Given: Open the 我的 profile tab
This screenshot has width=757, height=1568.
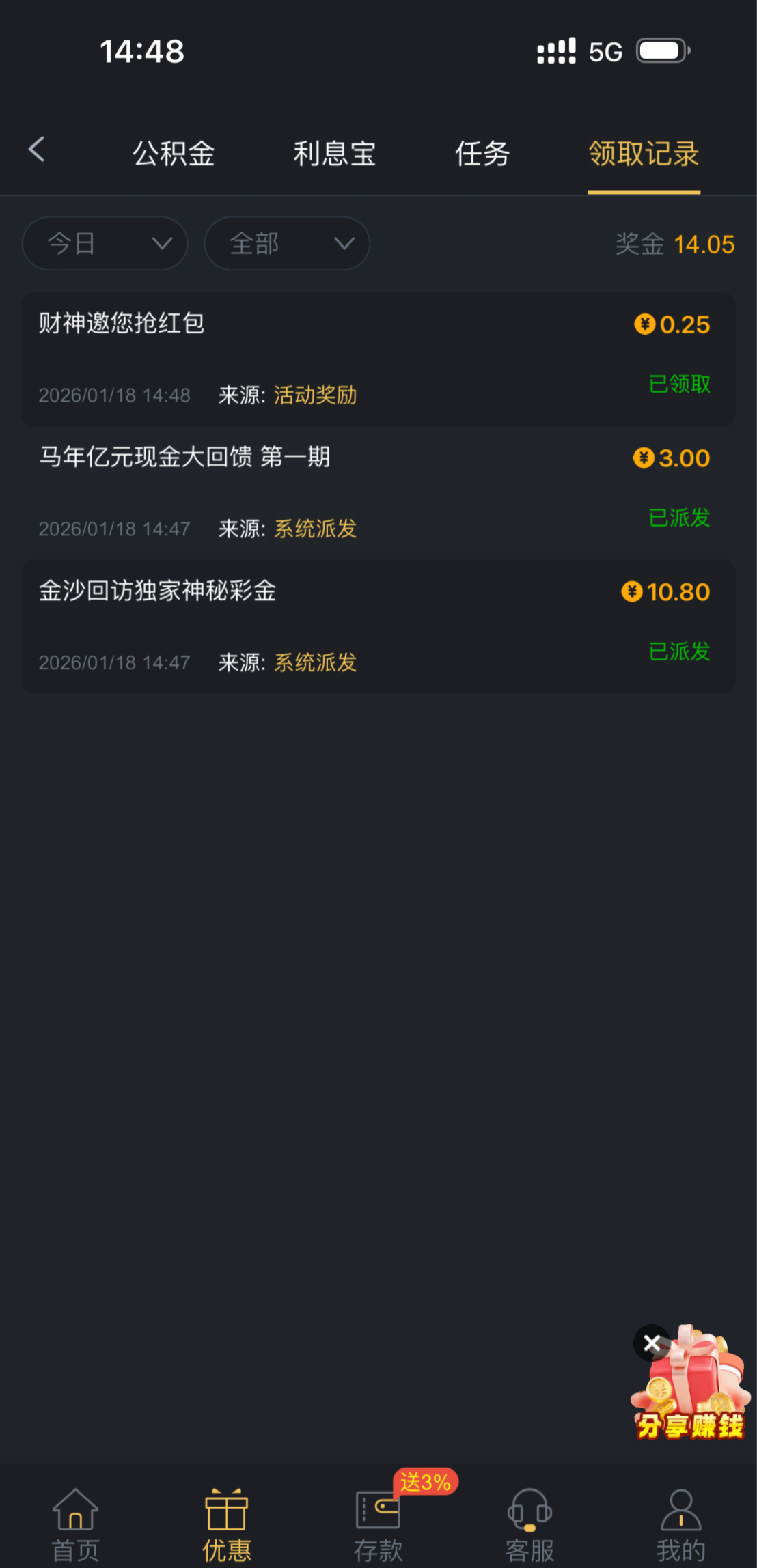Looking at the screenshot, I should (680, 1524).
